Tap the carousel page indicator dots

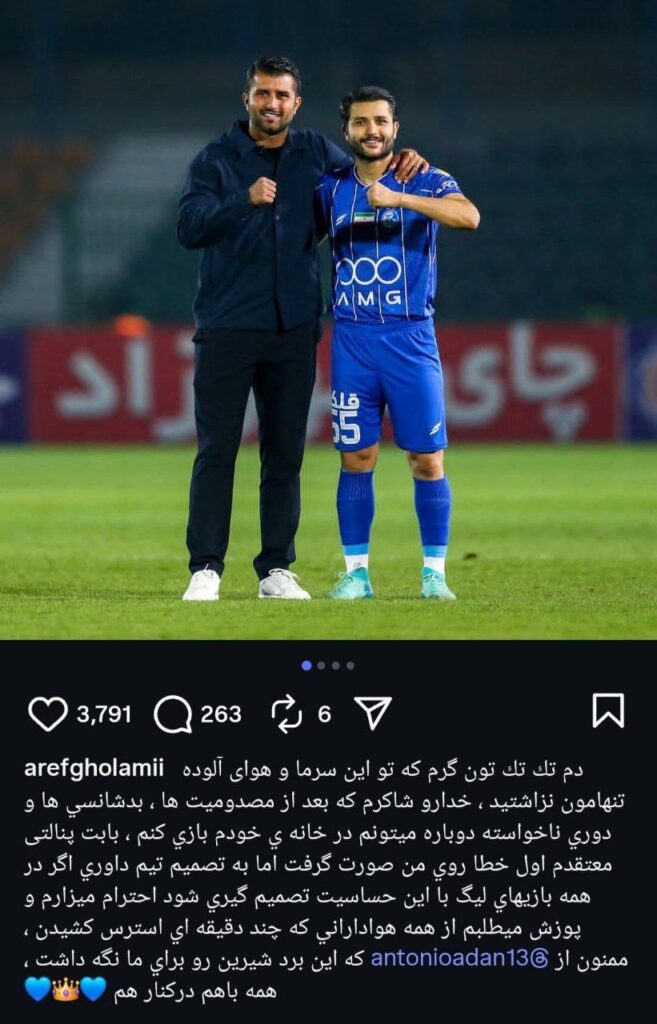pyautogui.click(x=328, y=665)
